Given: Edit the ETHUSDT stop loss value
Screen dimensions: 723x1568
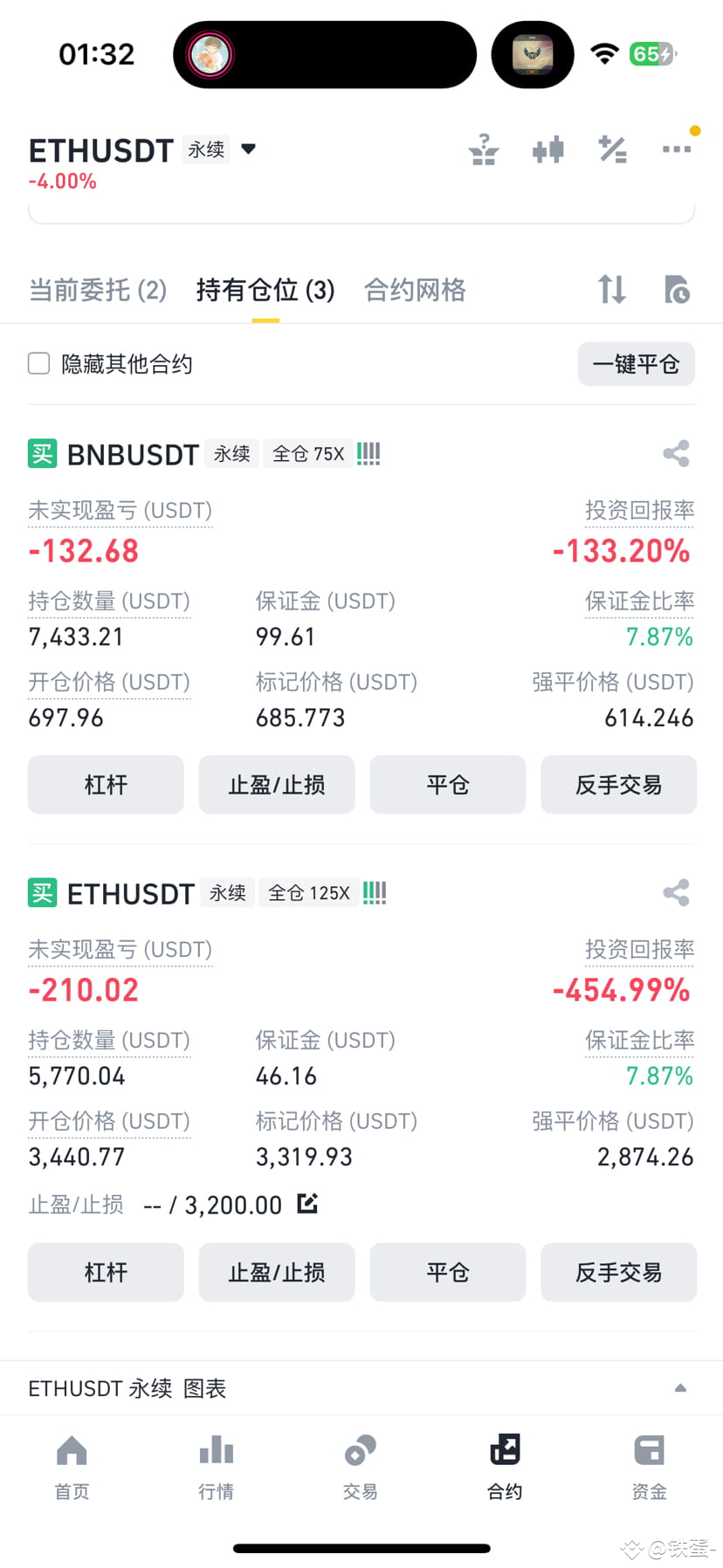Looking at the screenshot, I should point(307,1203).
